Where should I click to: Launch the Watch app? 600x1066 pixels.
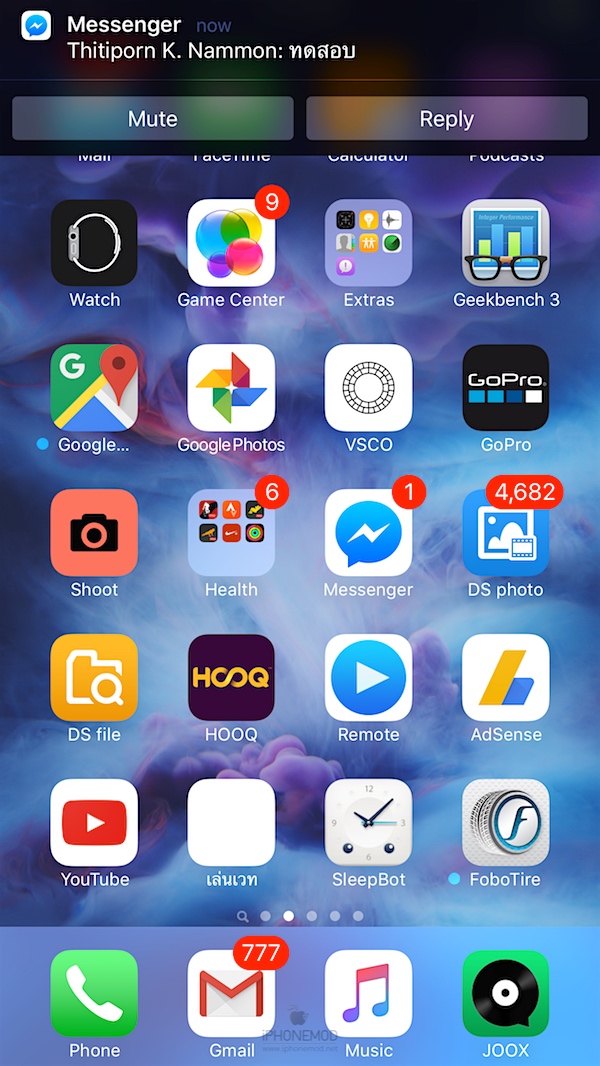(94, 243)
